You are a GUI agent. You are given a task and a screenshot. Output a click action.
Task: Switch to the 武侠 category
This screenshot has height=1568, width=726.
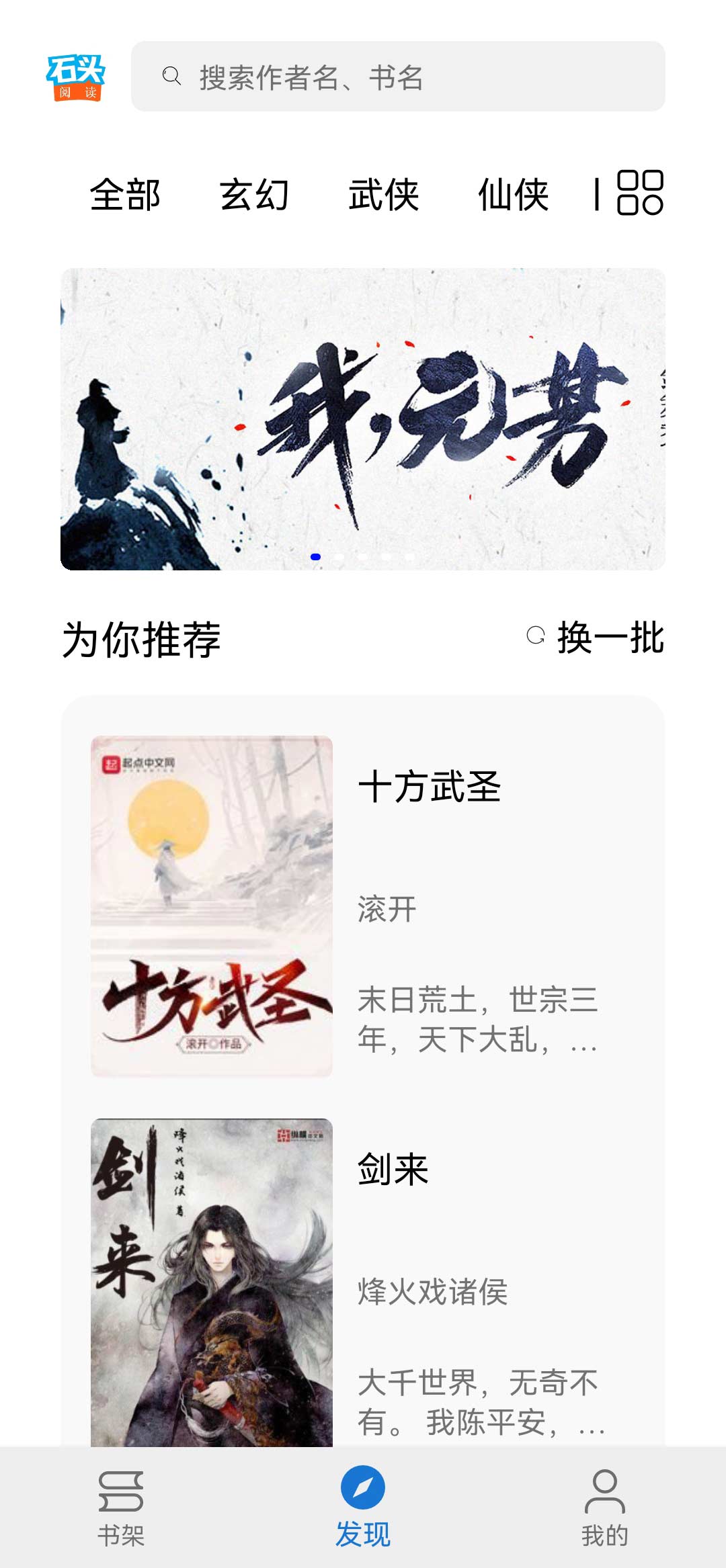[x=385, y=195]
